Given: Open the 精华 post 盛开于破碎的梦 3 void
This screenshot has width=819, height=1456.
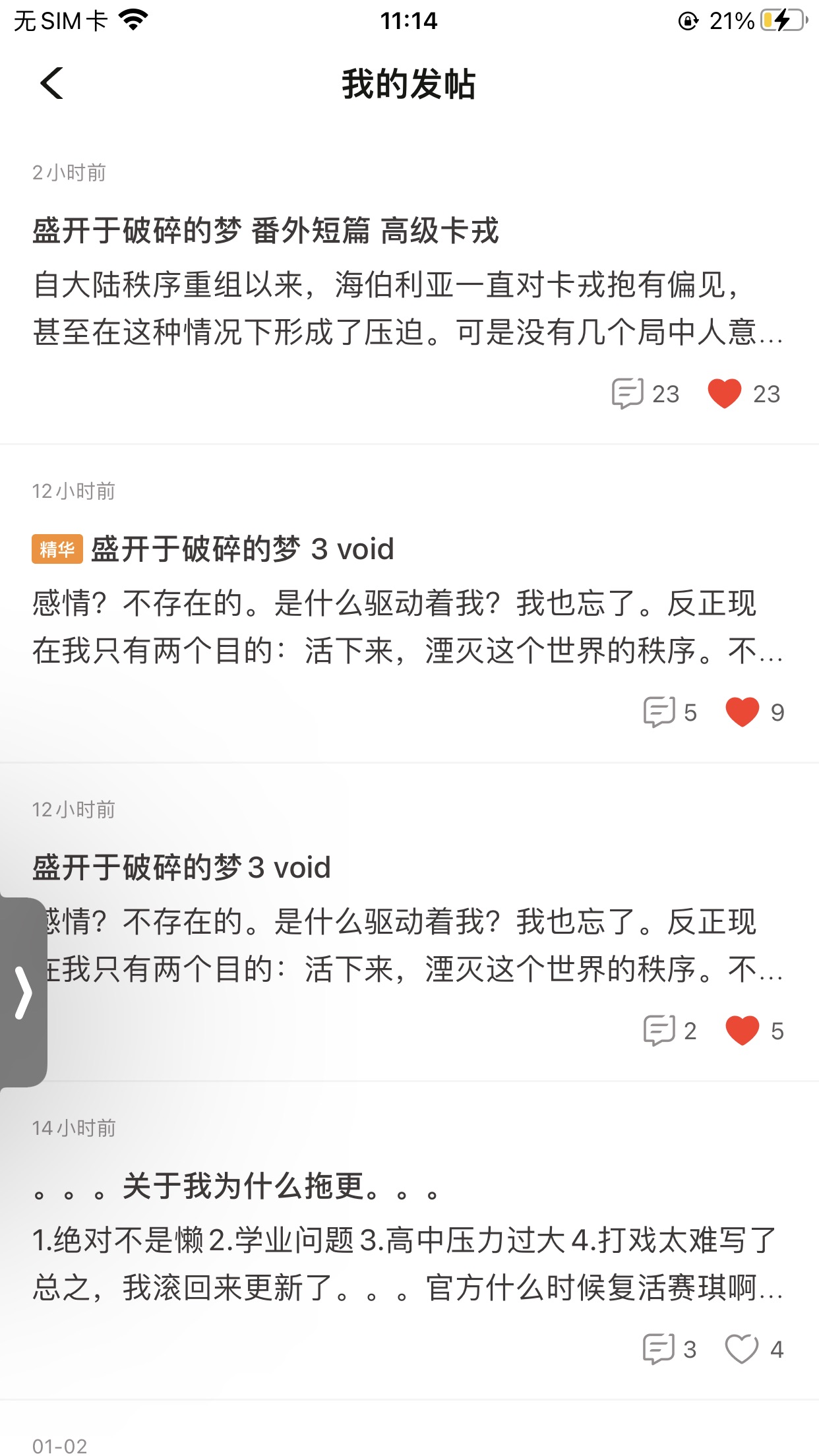Looking at the screenshot, I should point(242,549).
